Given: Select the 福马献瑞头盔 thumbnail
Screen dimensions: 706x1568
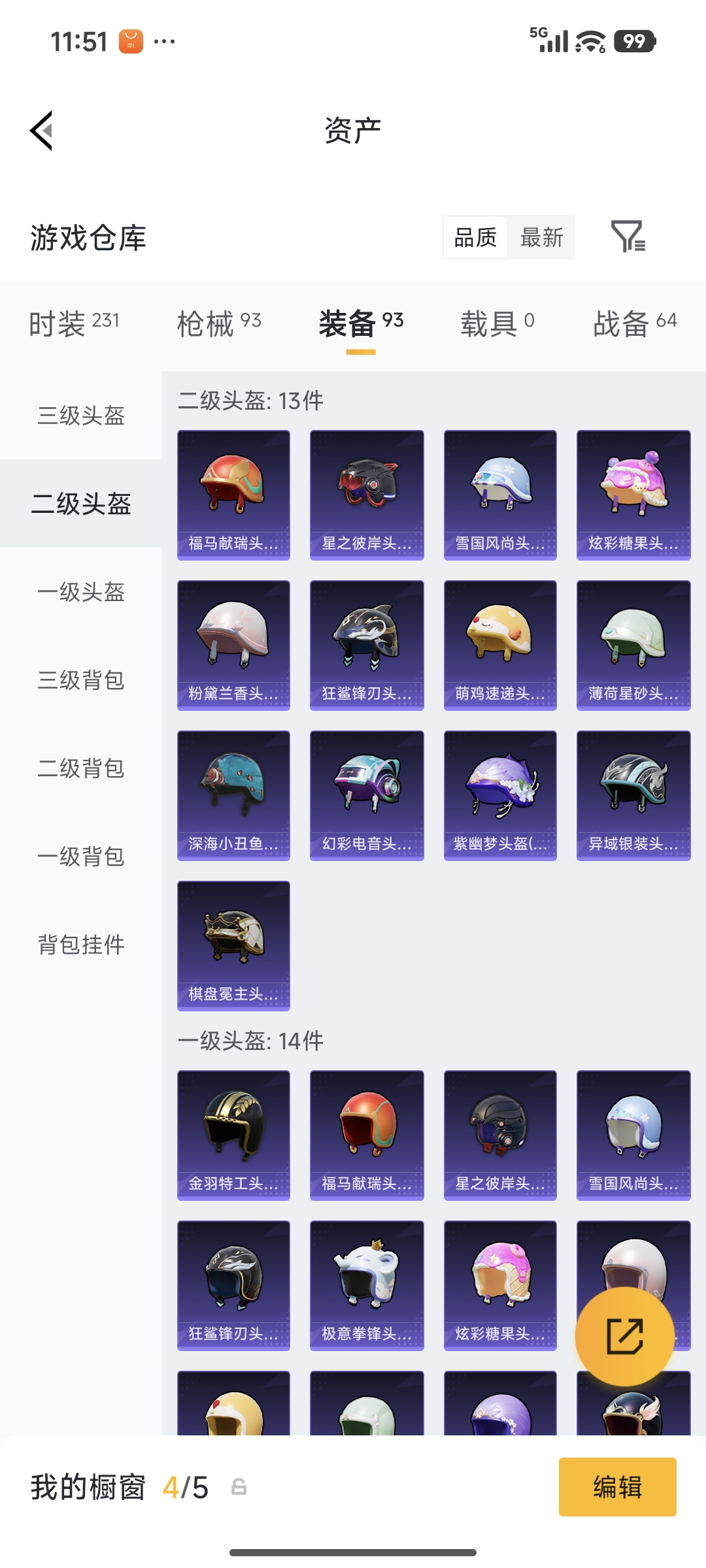Looking at the screenshot, I should tap(233, 494).
